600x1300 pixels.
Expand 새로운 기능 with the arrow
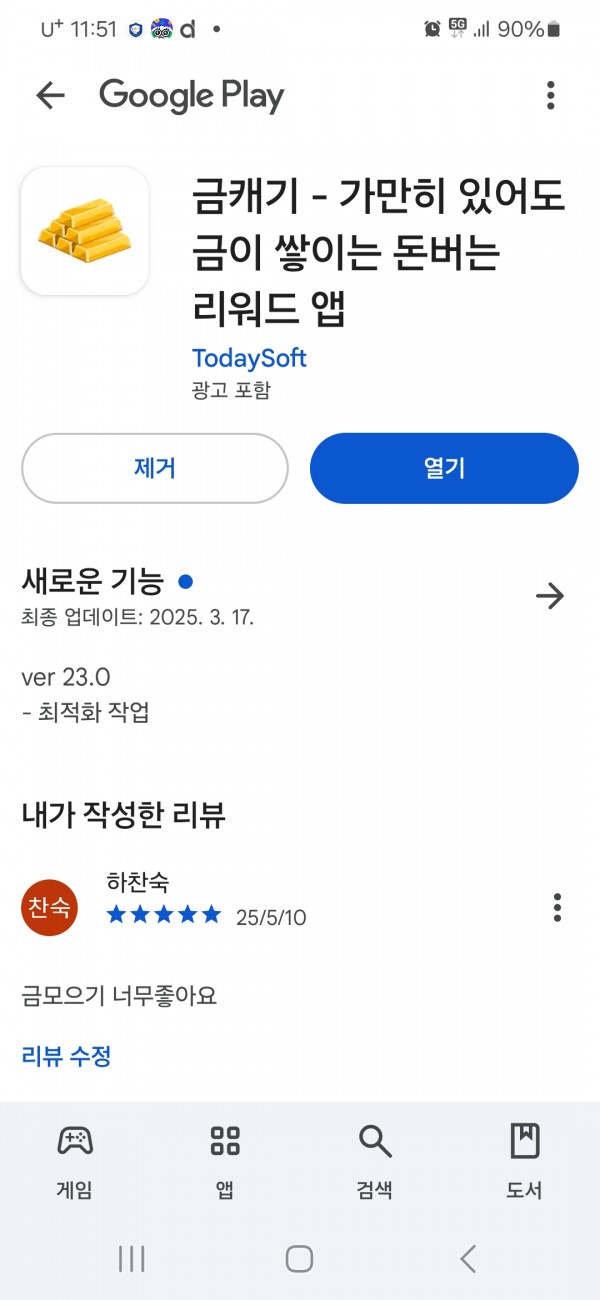[550, 597]
